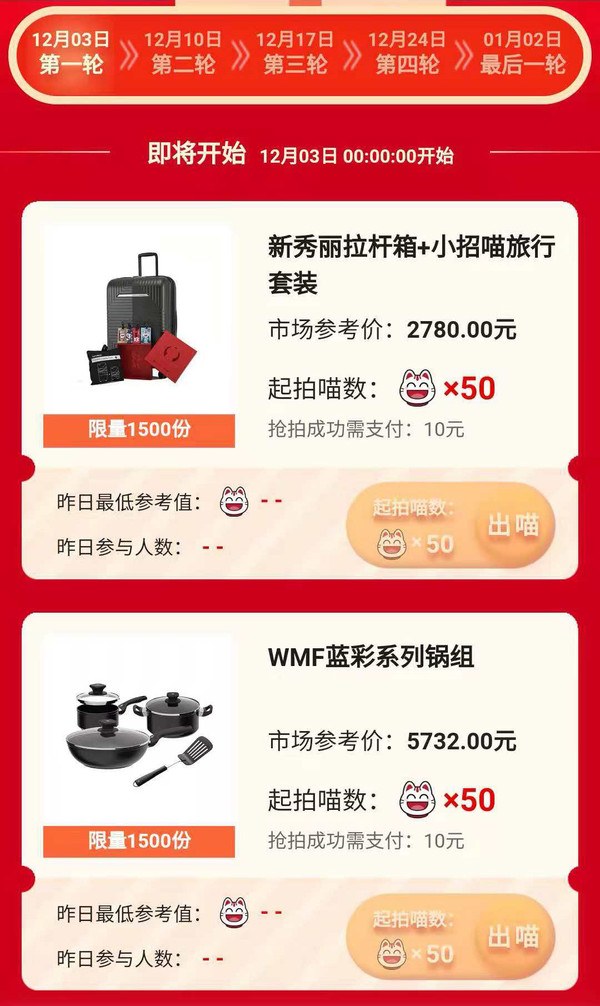Open the 第四轮 12月24日 round
This screenshot has height=1006, width=600.
point(407,53)
